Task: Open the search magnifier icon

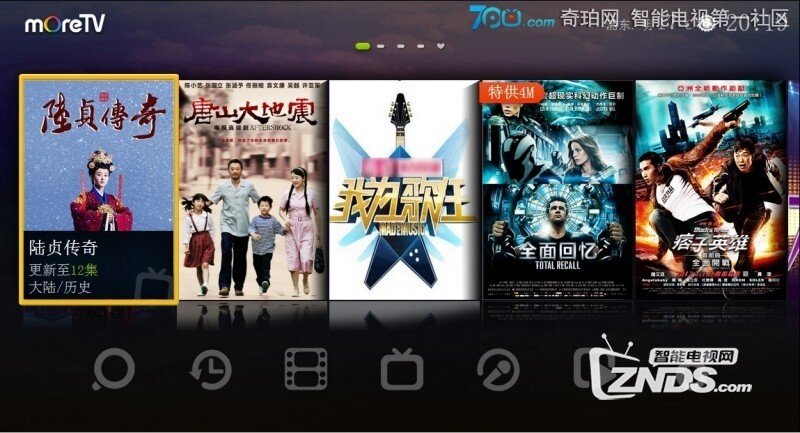Action: [112, 370]
